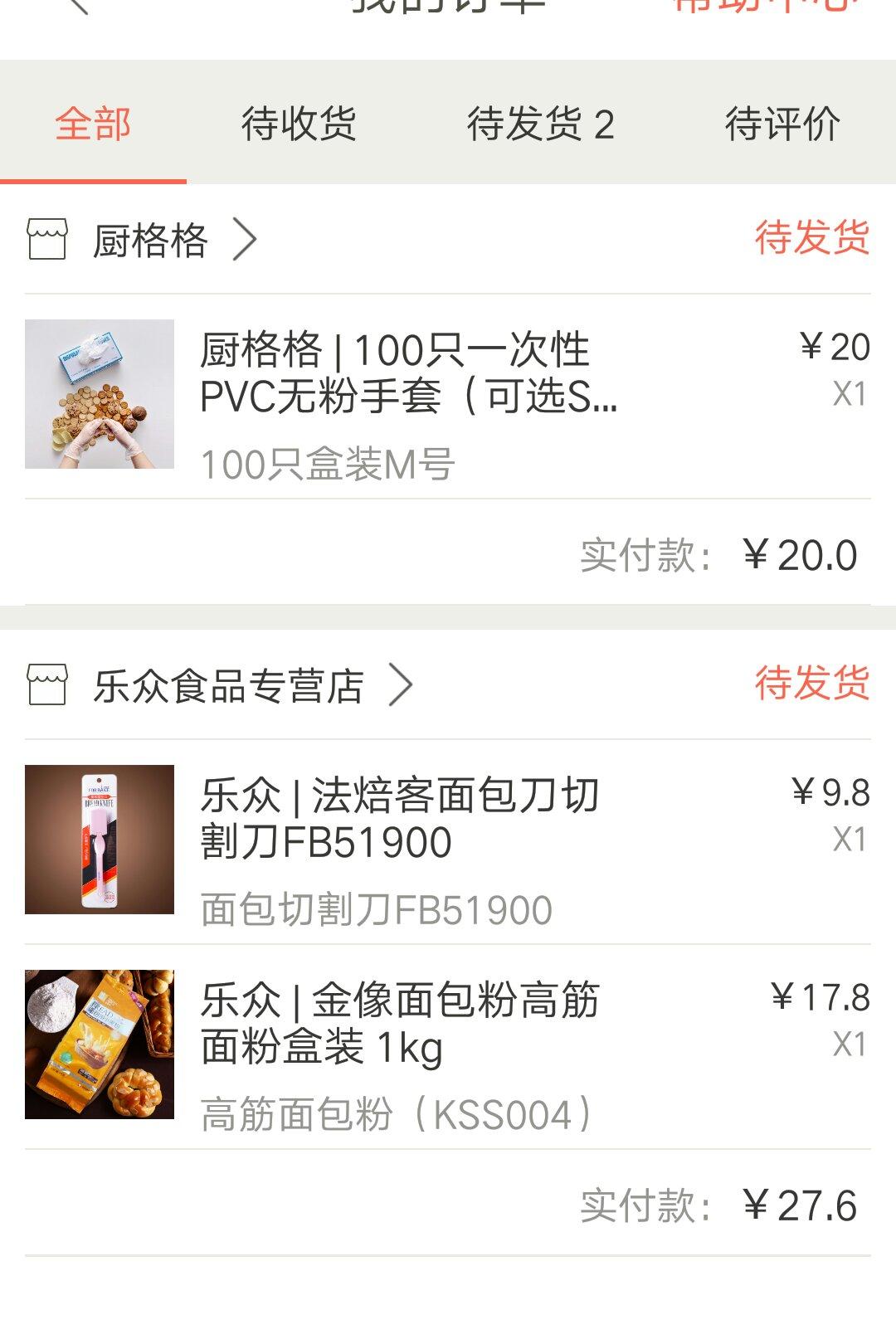This screenshot has height=1344, width=896.
Task: Switch to the 待收货 tab
Action: tap(299, 124)
